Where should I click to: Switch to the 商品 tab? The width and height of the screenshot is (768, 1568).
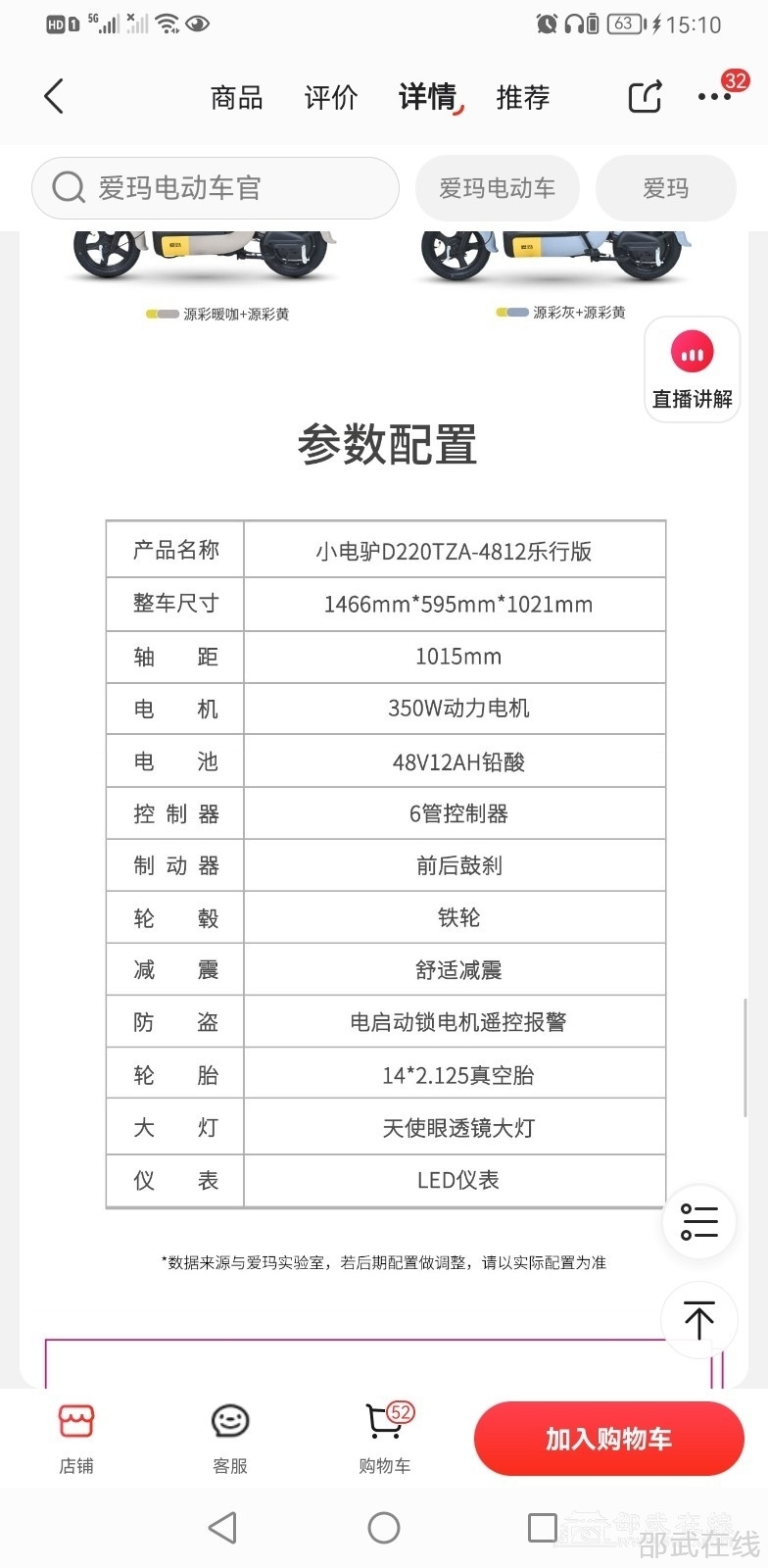pos(236,97)
